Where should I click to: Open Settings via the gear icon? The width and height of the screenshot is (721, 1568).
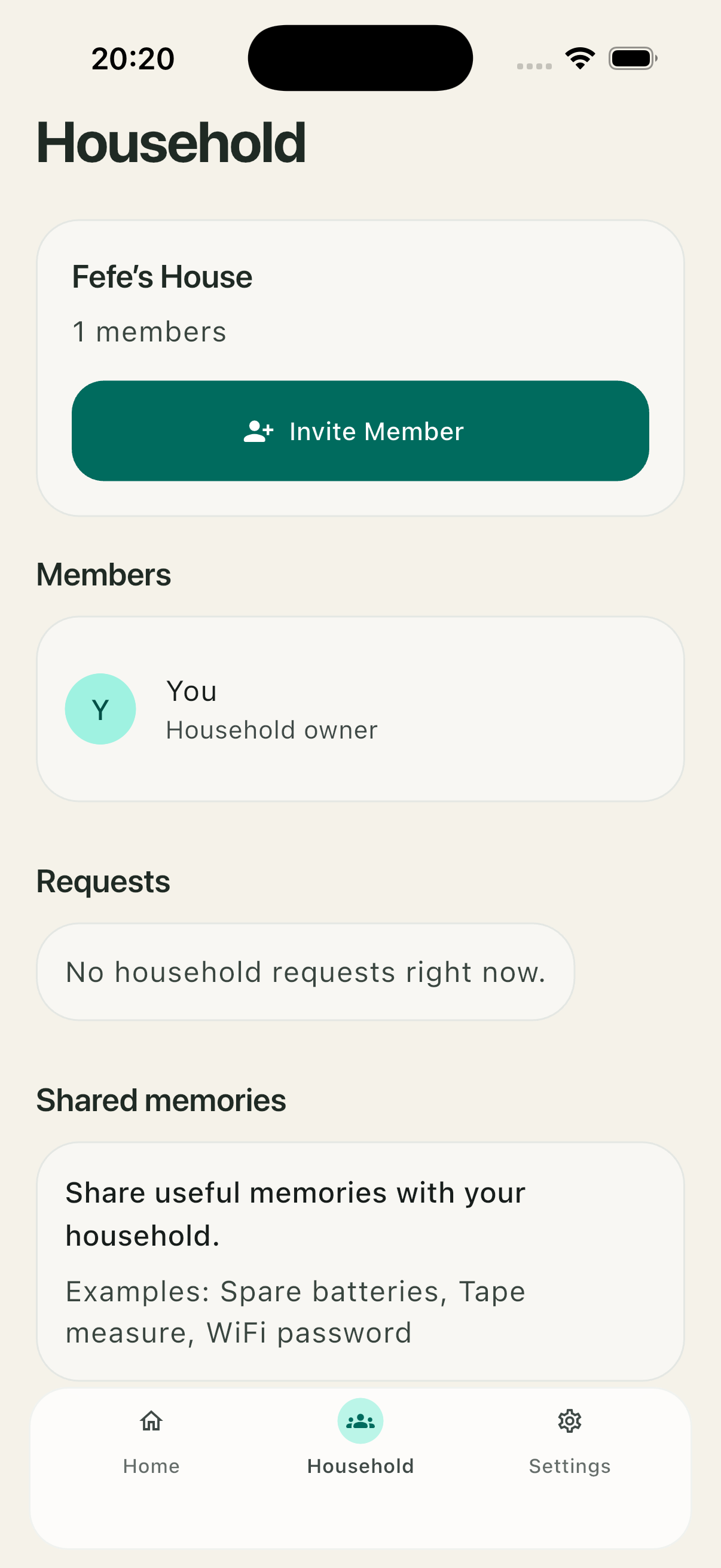570,1421
